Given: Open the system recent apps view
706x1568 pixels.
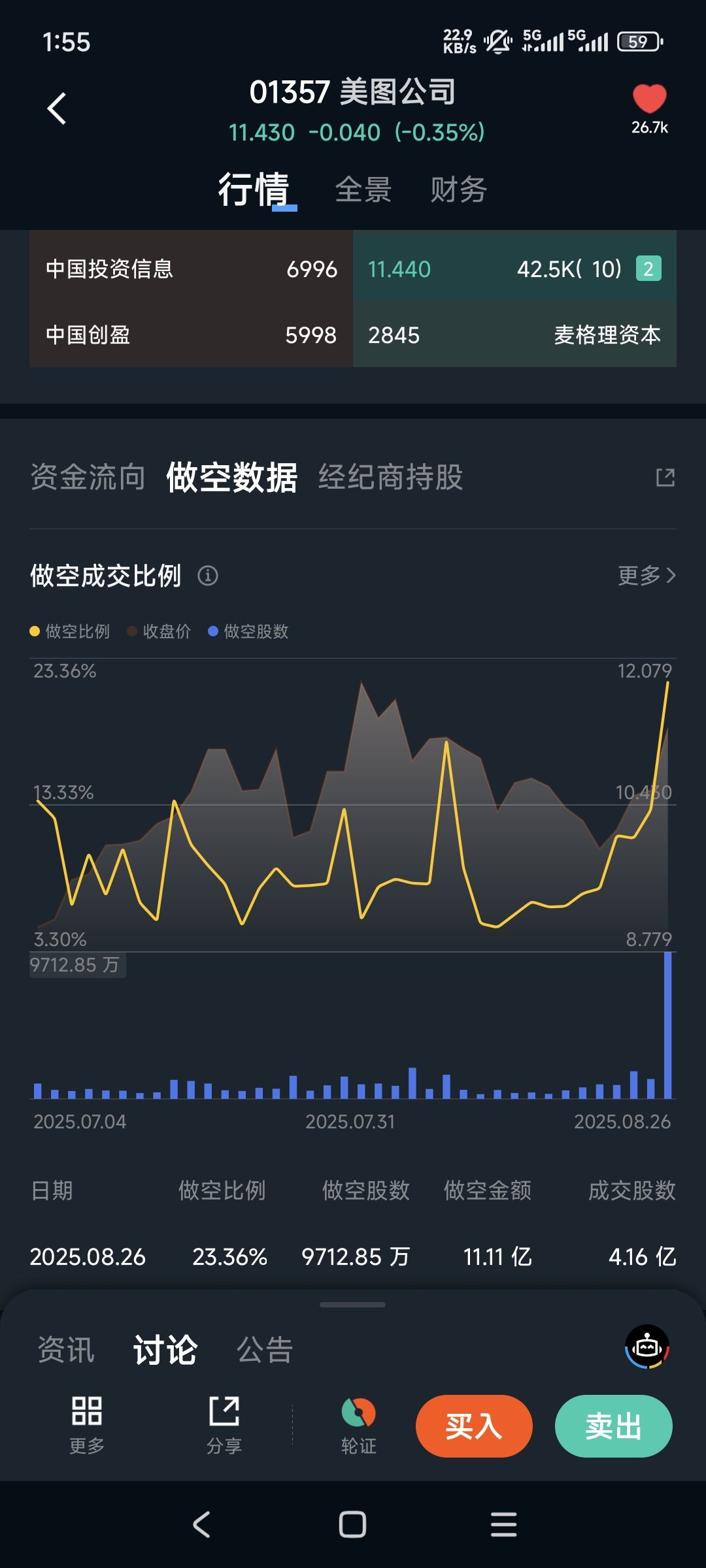Looking at the screenshot, I should [x=503, y=1524].
